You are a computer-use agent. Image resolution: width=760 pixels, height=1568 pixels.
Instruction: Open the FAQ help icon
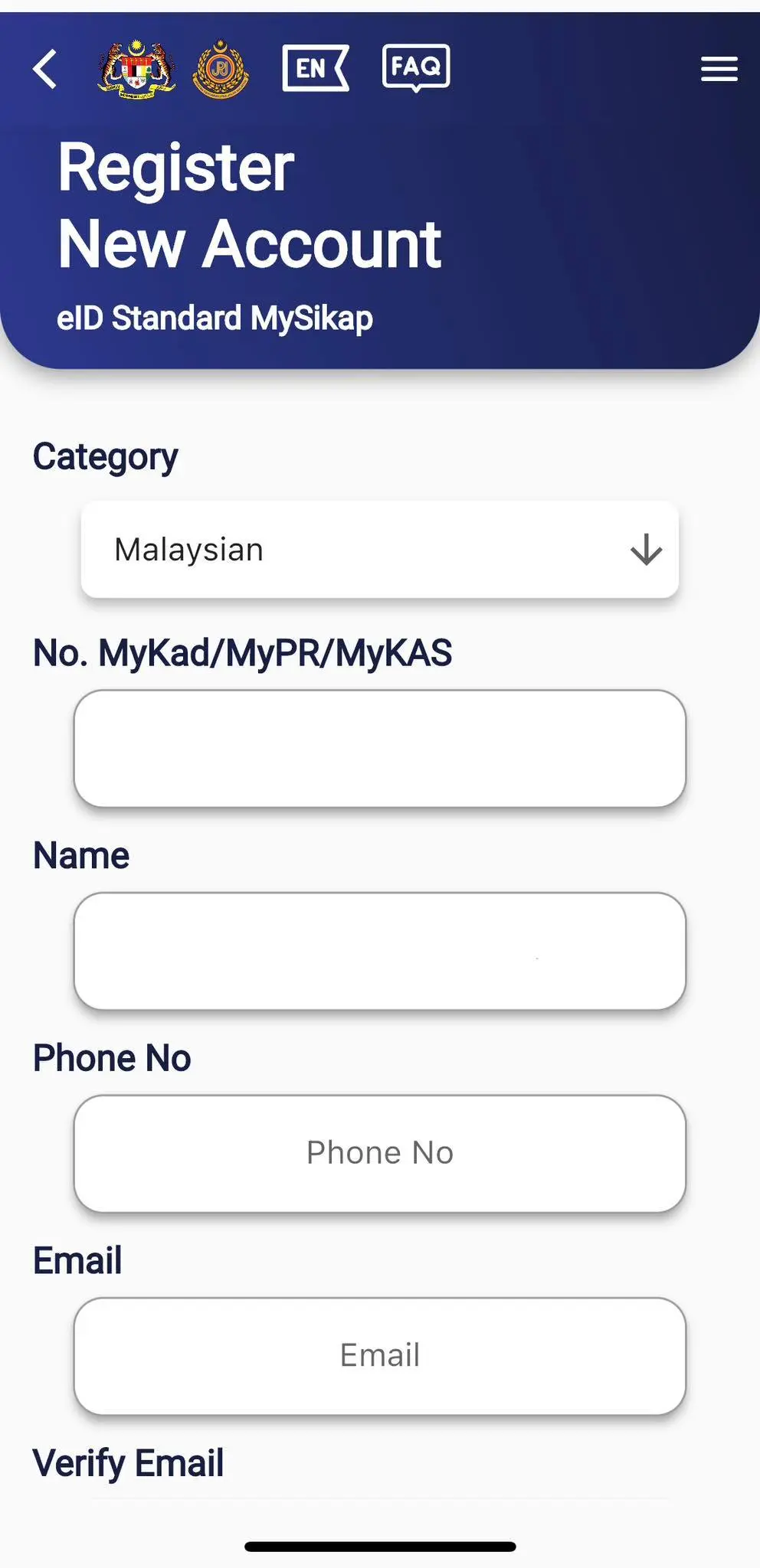(x=415, y=68)
